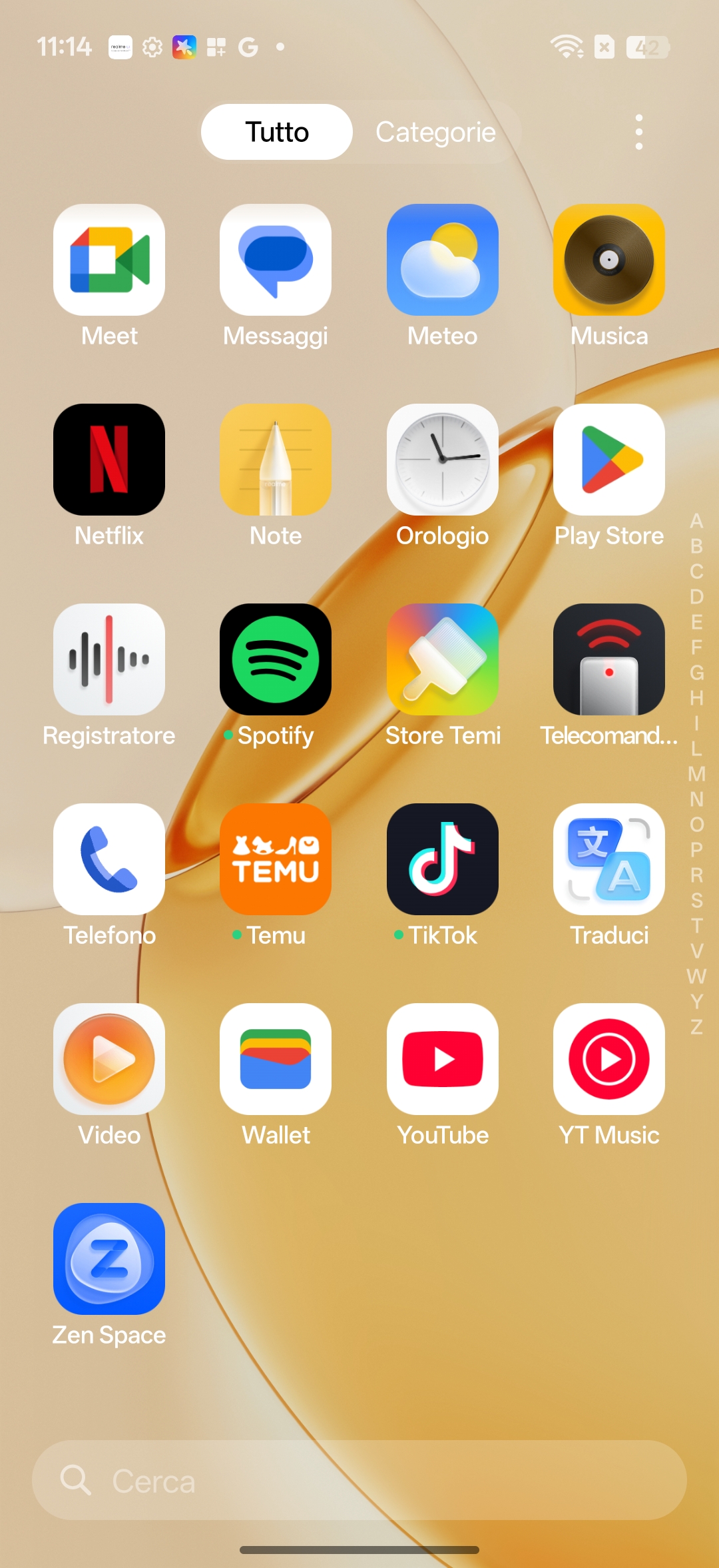Open the Meteo weather app
Screen dimensions: 719x1568
[x=442, y=260]
